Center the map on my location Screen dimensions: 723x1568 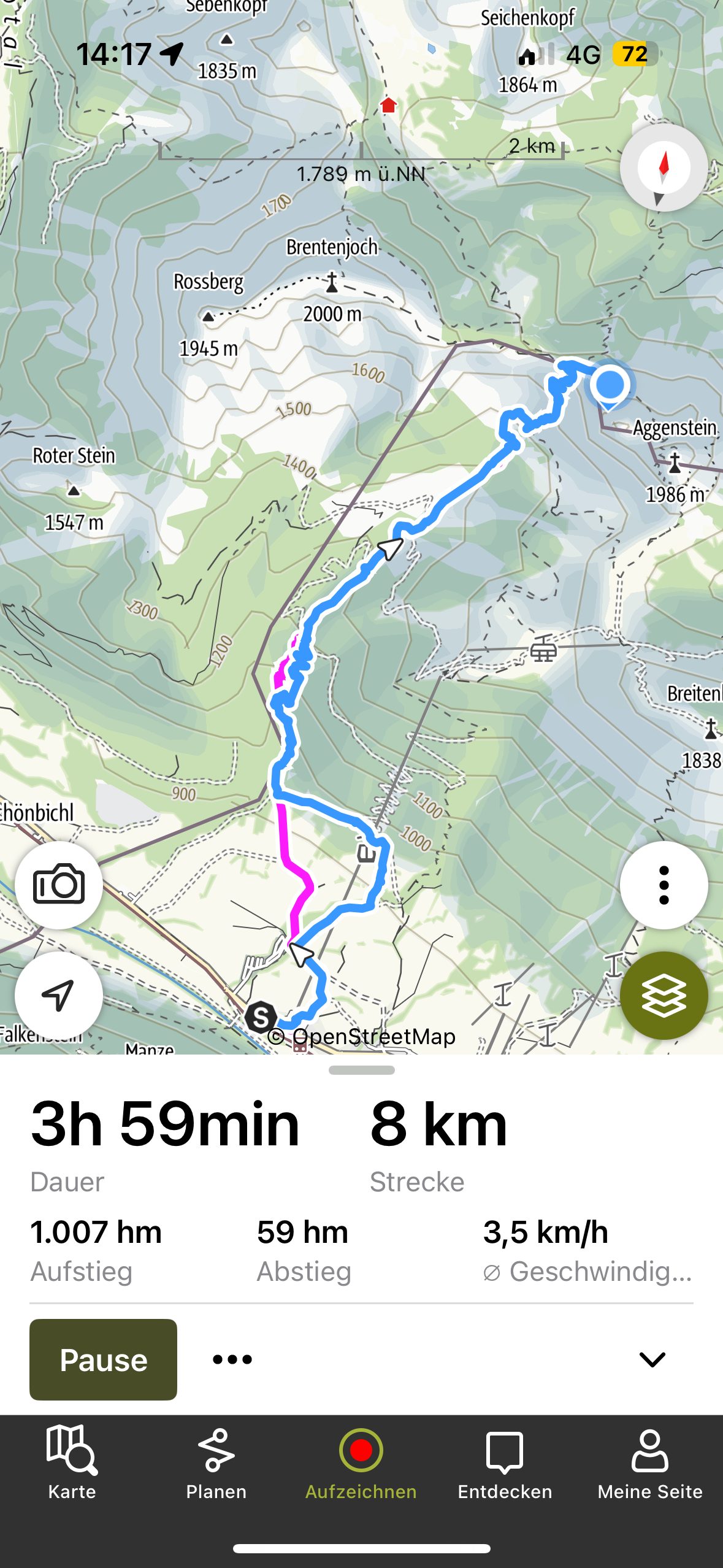tap(59, 995)
